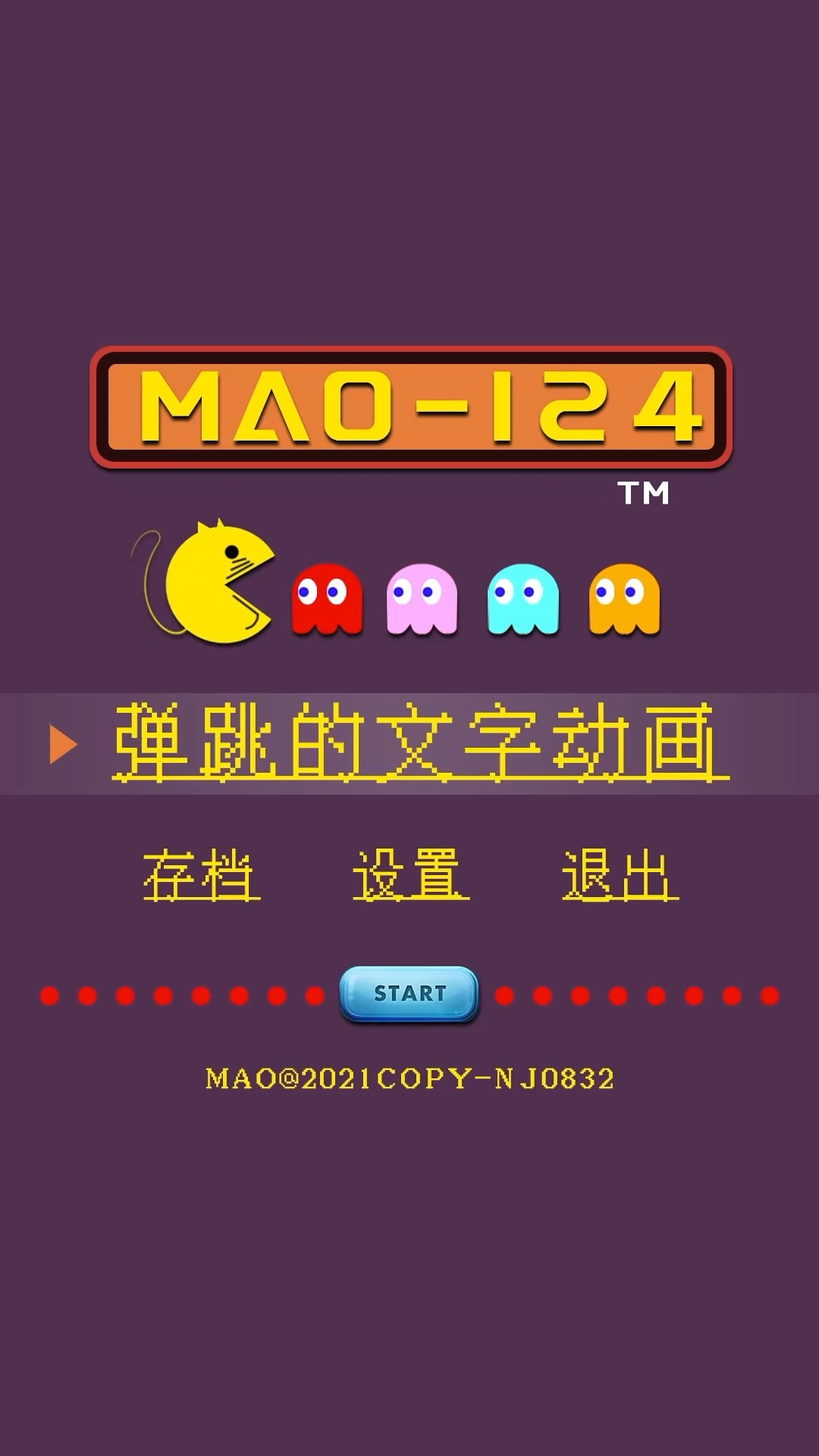
Task: Select 退出 to exit
Action: click(x=620, y=876)
